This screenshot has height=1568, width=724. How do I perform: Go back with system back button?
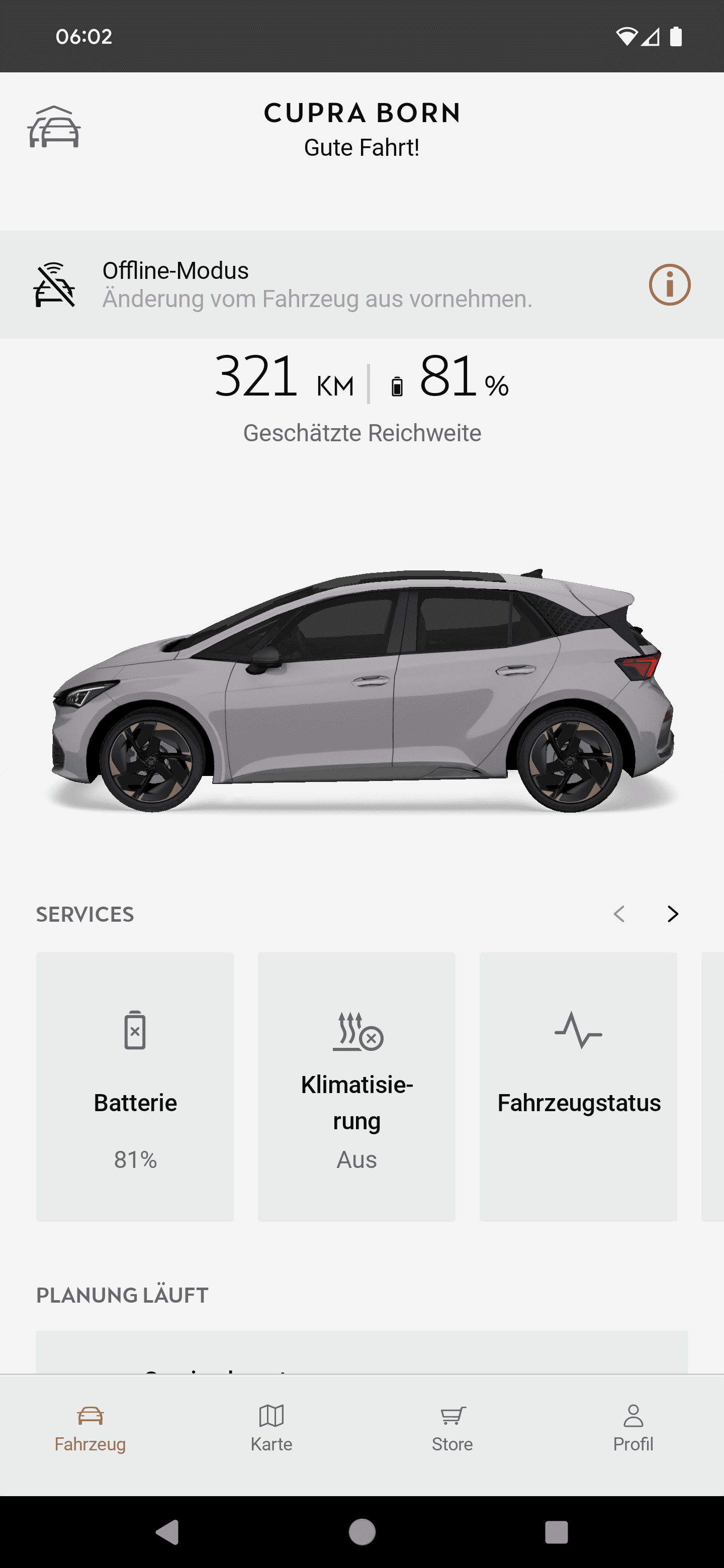167,1531
